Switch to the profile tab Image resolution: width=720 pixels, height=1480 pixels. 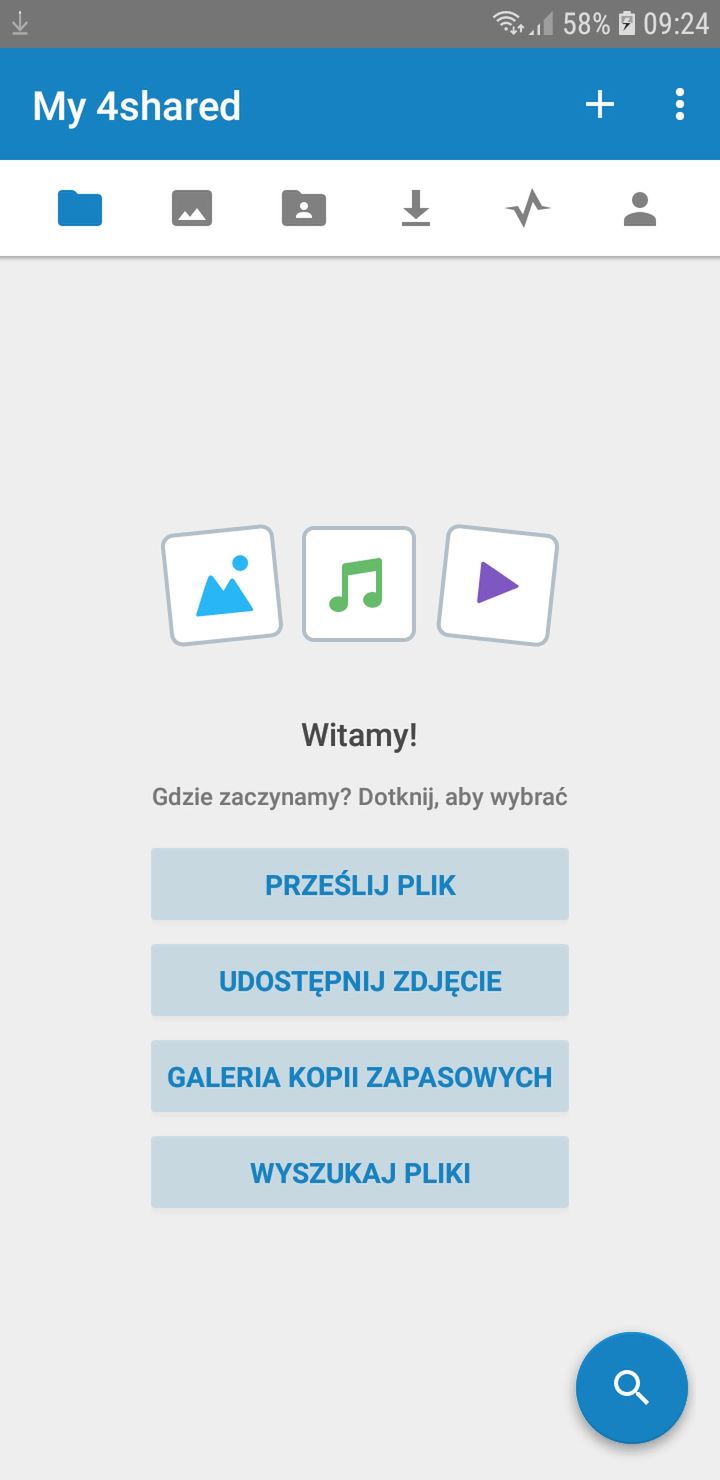(640, 209)
